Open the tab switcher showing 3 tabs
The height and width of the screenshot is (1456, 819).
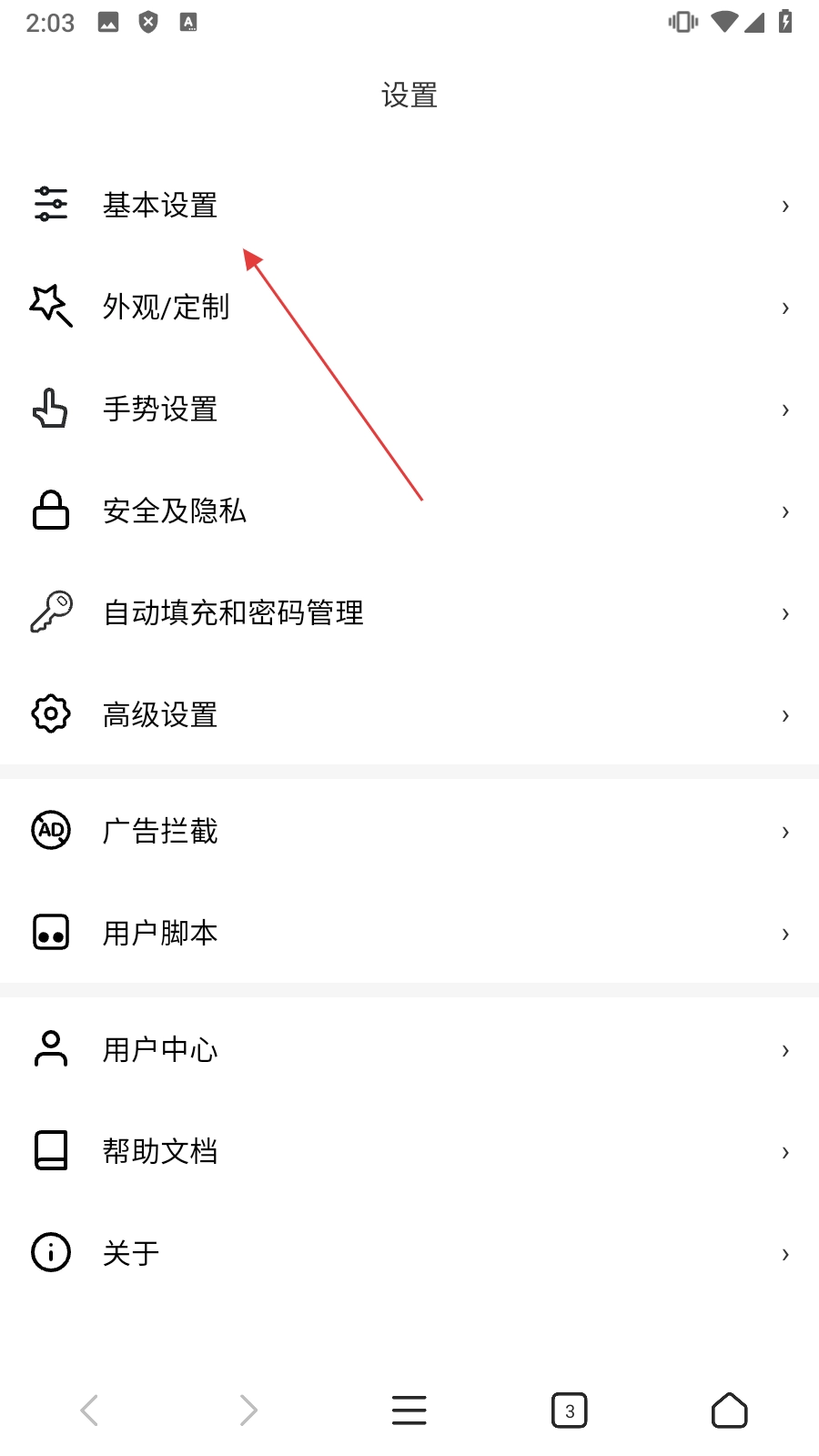570,1410
